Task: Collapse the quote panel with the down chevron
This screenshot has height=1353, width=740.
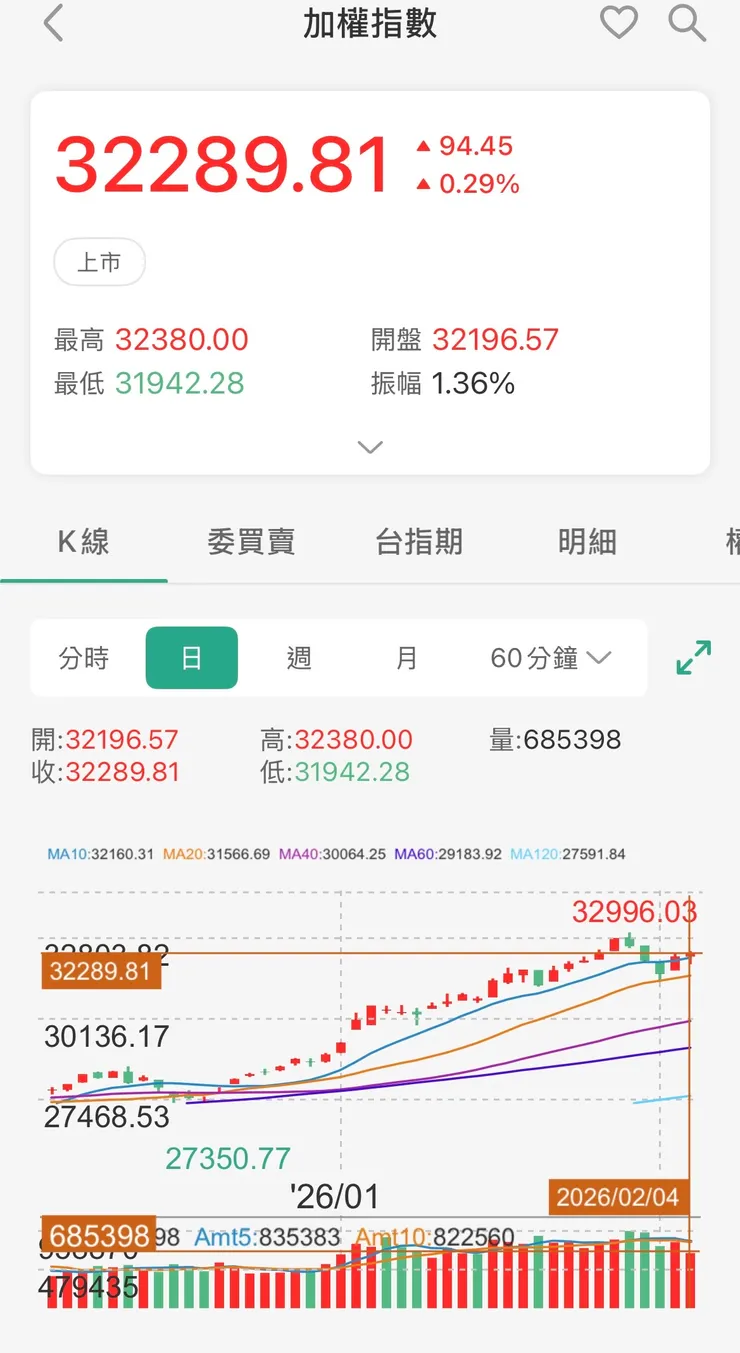Action: (x=370, y=447)
